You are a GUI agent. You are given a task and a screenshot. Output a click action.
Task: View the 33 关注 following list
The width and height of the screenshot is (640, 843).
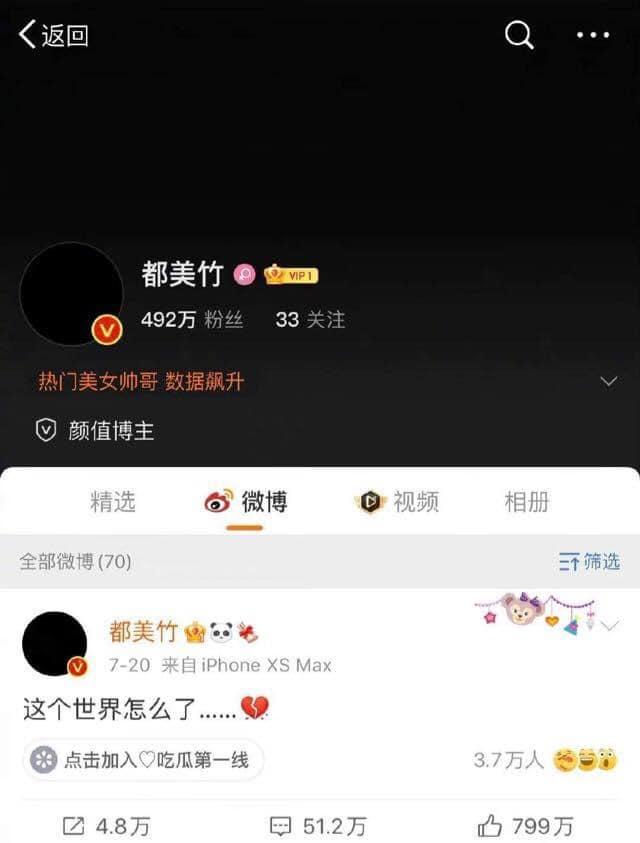(310, 320)
